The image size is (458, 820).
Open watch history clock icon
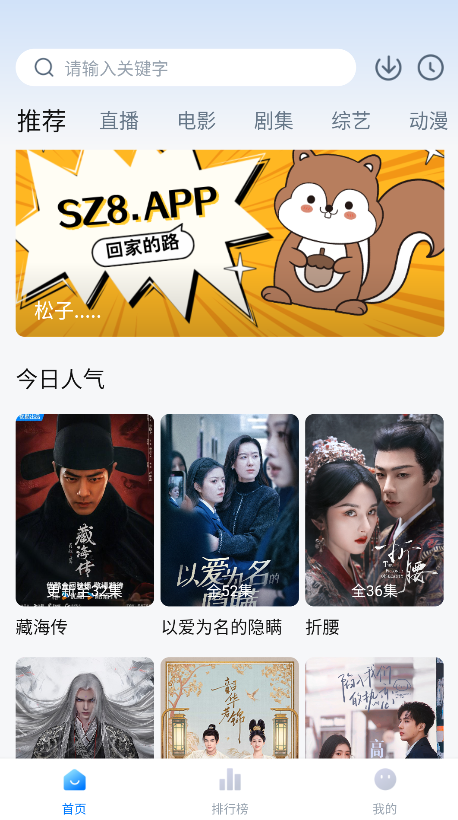pos(431,67)
